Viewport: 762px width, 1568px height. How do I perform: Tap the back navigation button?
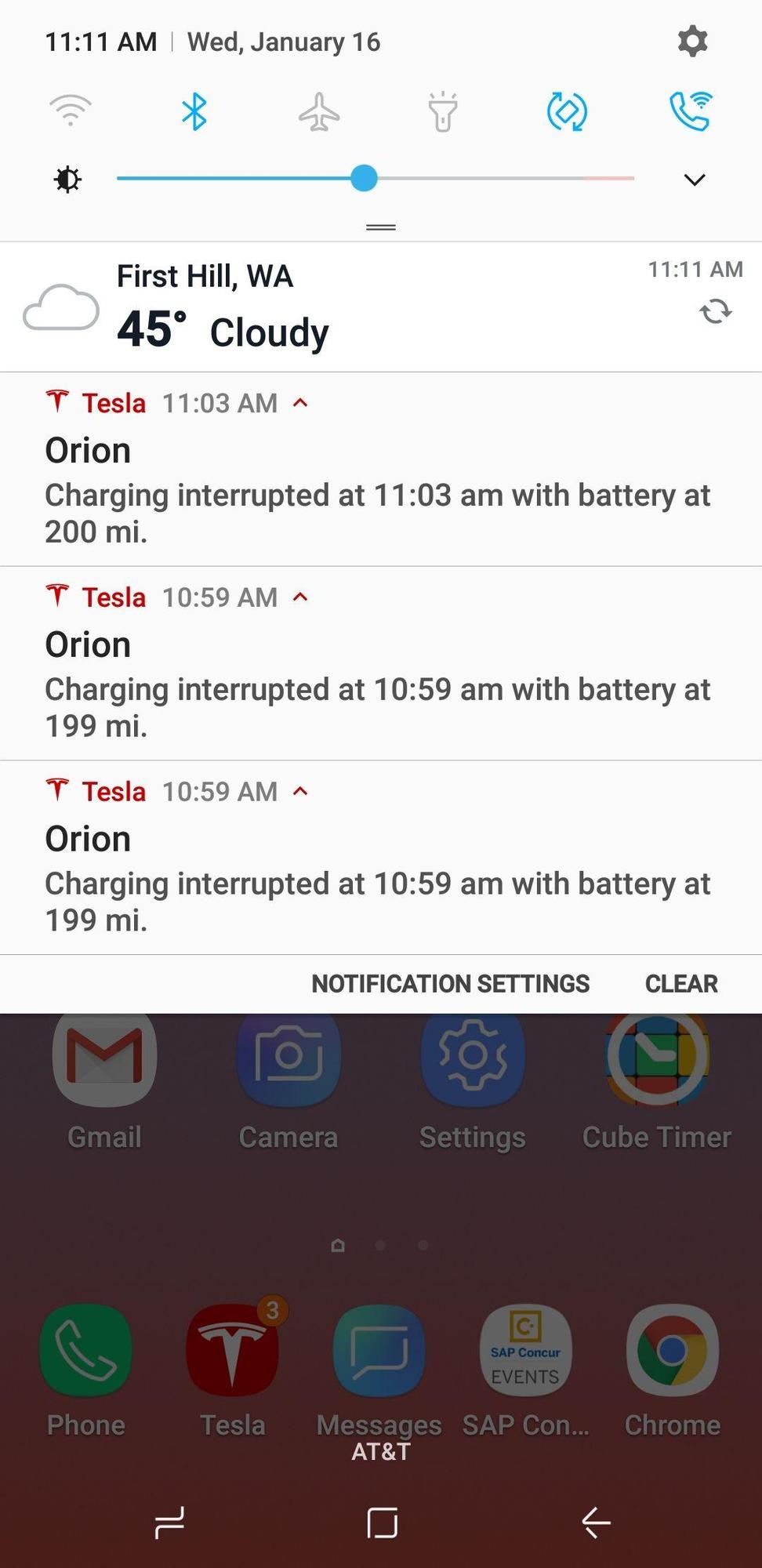point(596,1523)
